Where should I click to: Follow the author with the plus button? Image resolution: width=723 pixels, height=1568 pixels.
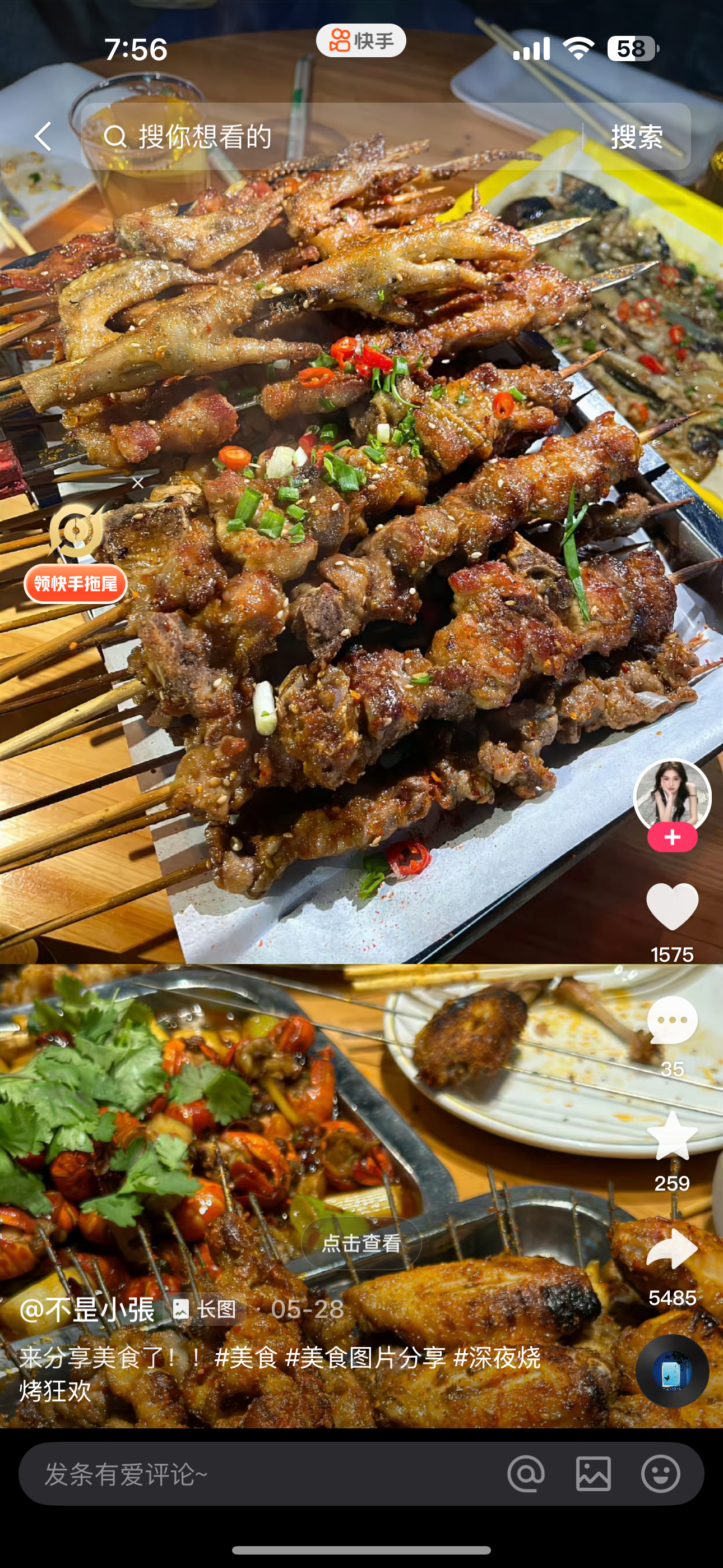pos(672,838)
